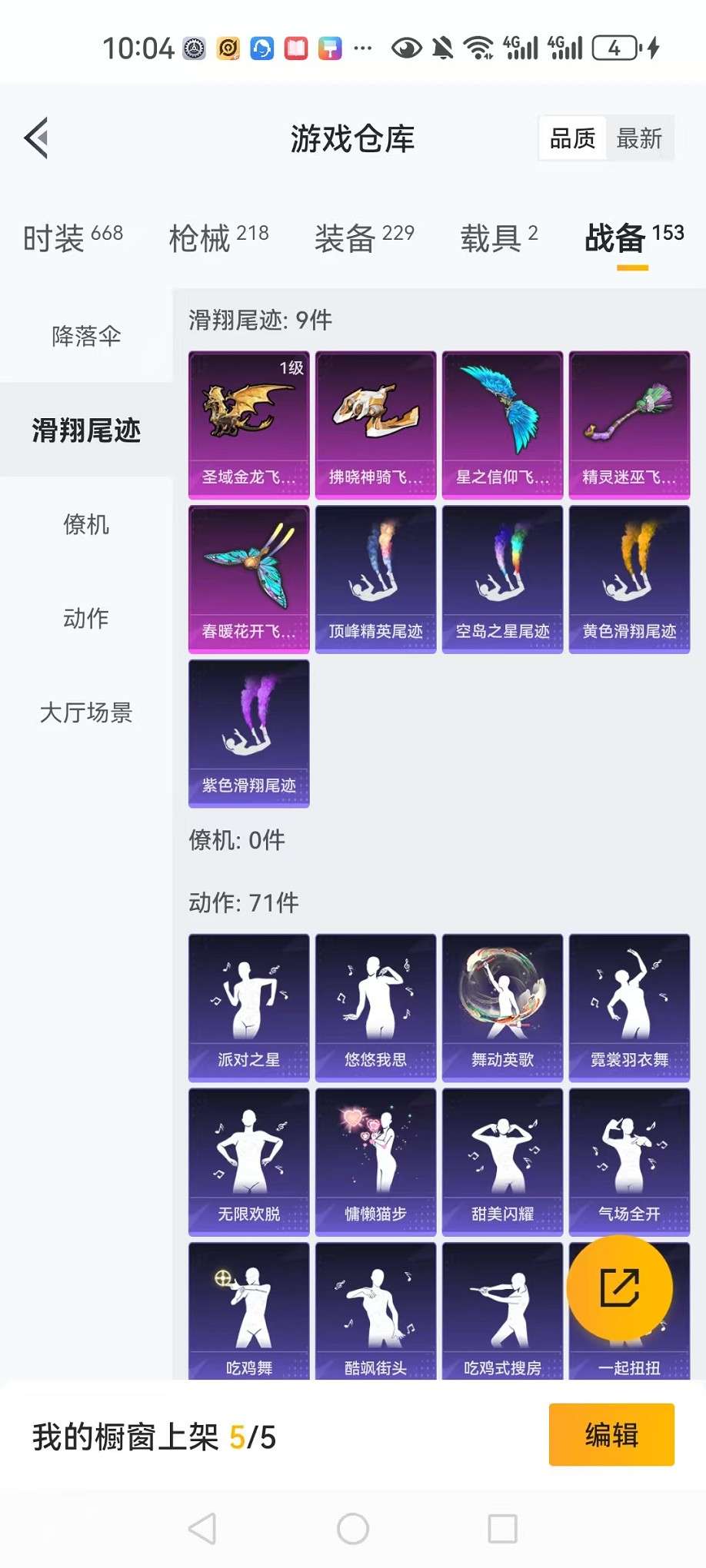Screen dimensions: 706x1568
Task: Tap the yellow floating share button
Action: (x=620, y=1288)
